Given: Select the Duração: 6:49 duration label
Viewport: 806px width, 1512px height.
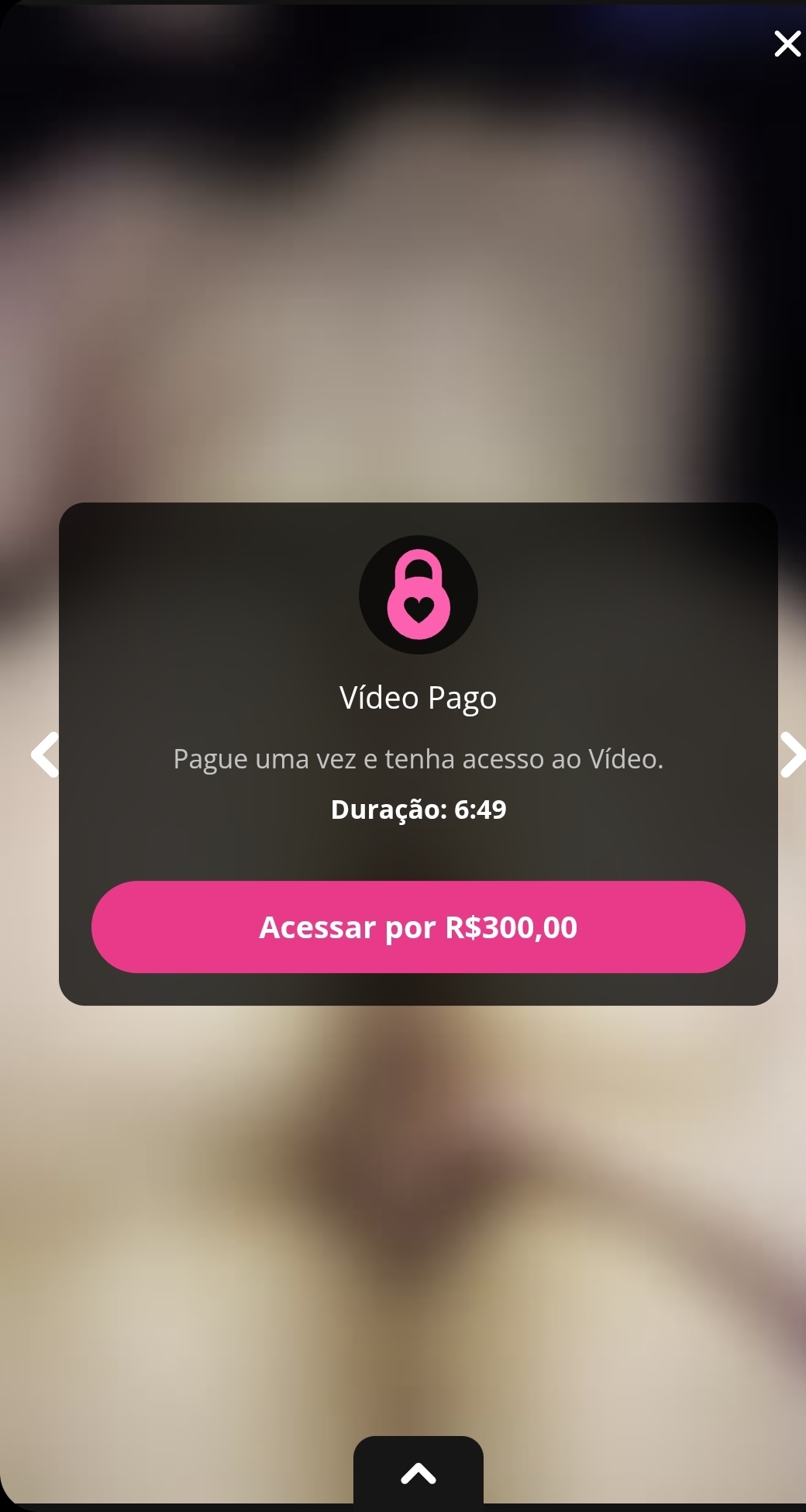Looking at the screenshot, I should (418, 809).
